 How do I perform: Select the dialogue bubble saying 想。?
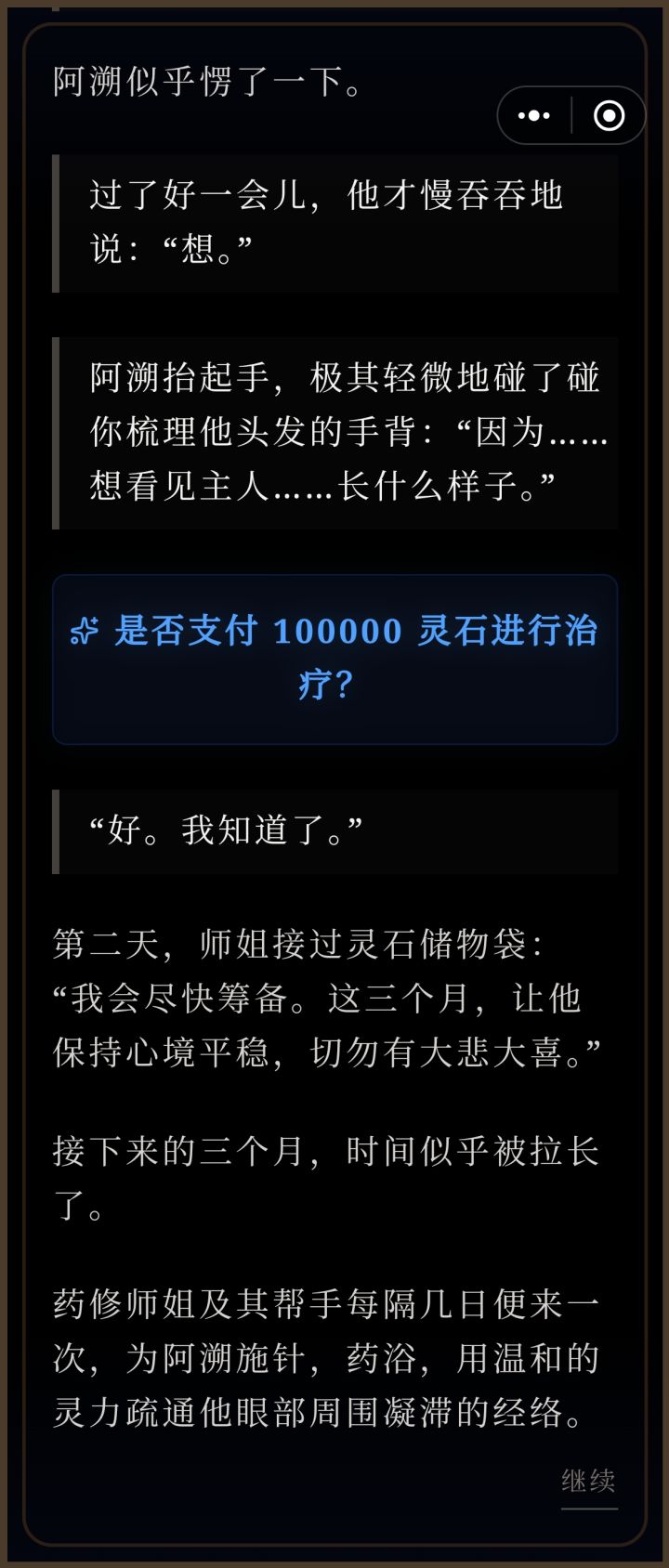coord(334,223)
